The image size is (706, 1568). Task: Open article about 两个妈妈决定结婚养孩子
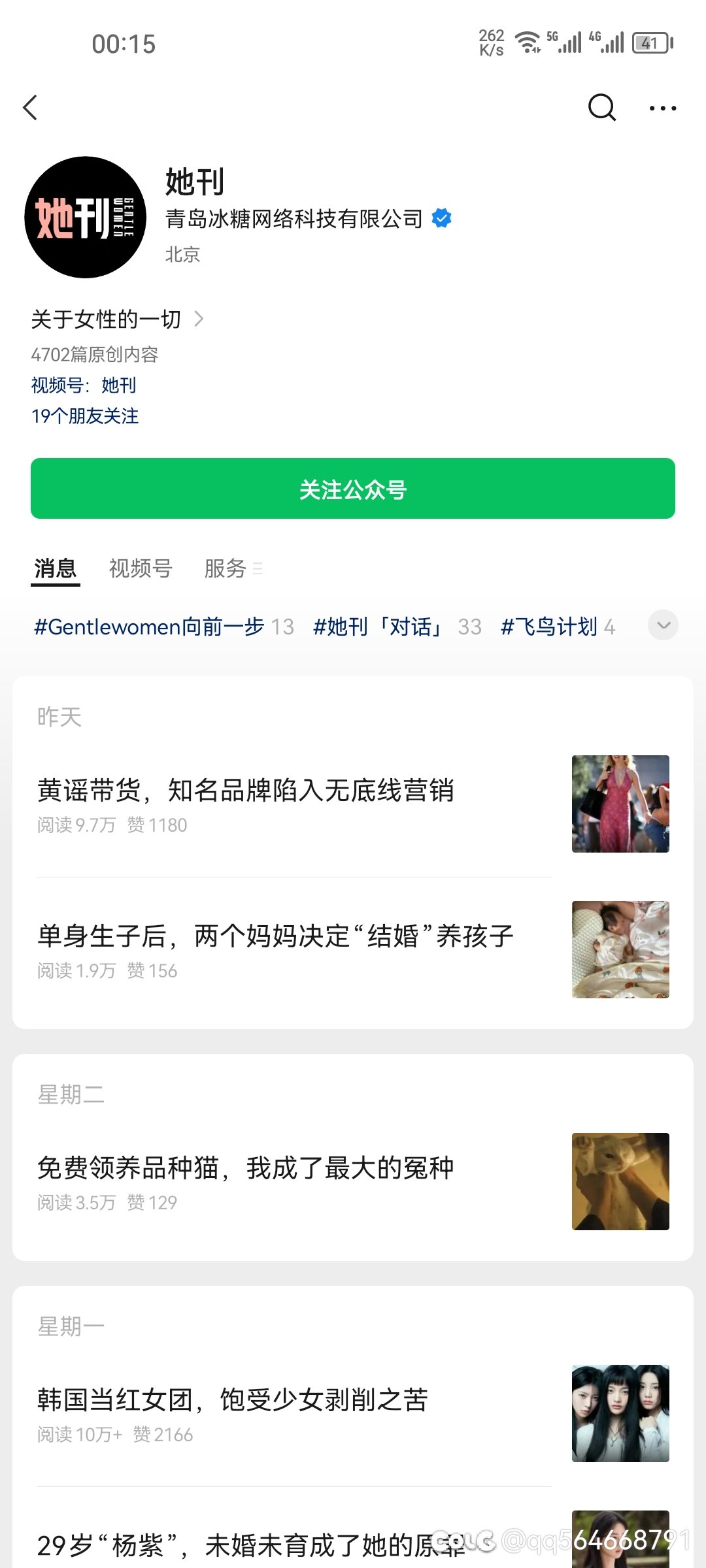[x=353, y=949]
